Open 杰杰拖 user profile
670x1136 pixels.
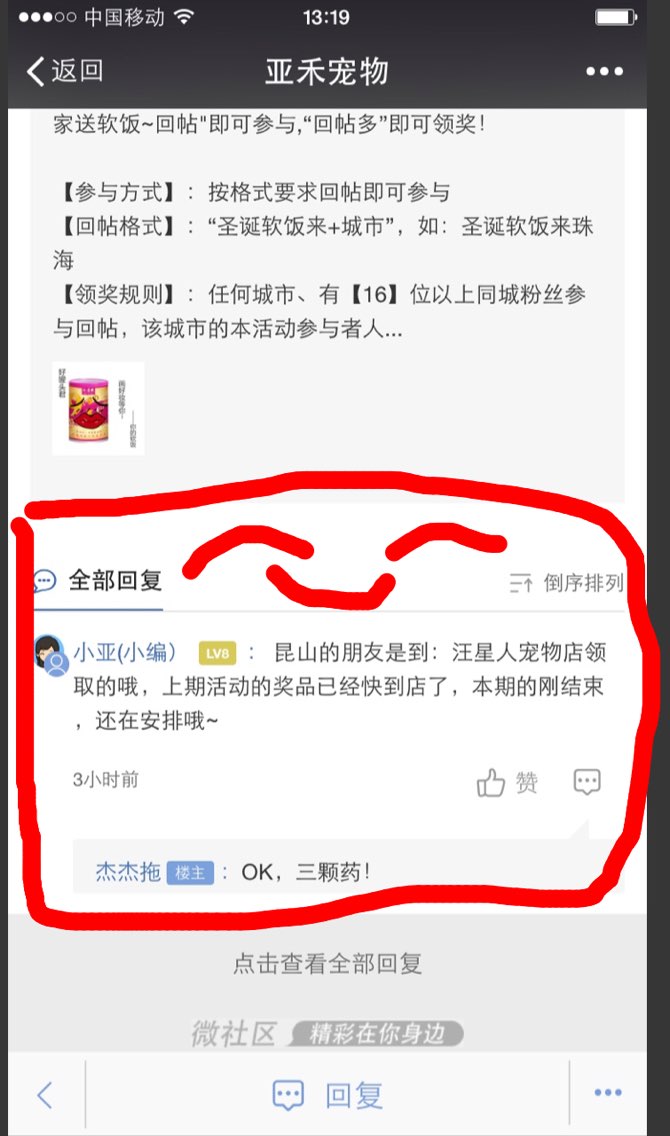(x=128, y=871)
